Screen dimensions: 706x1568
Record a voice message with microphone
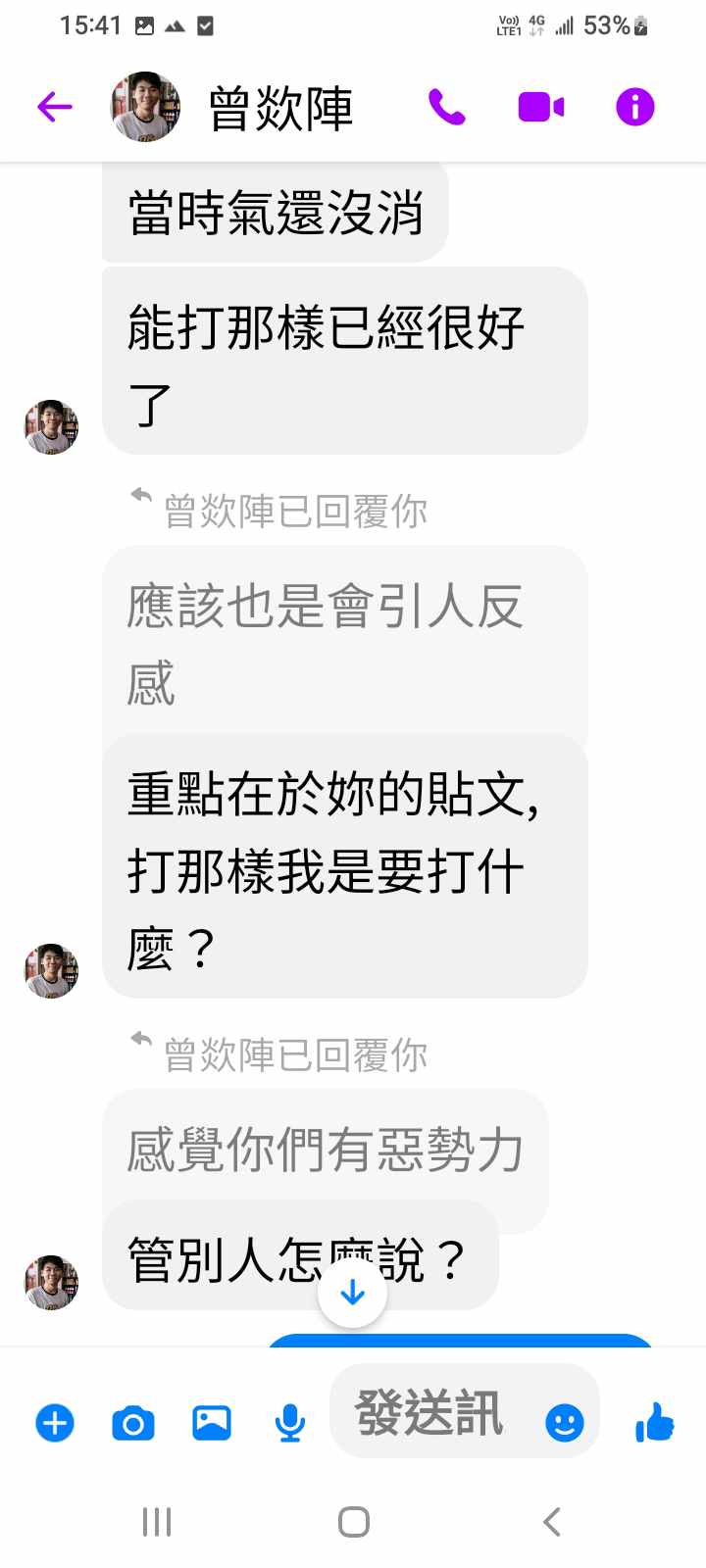[x=289, y=1422]
